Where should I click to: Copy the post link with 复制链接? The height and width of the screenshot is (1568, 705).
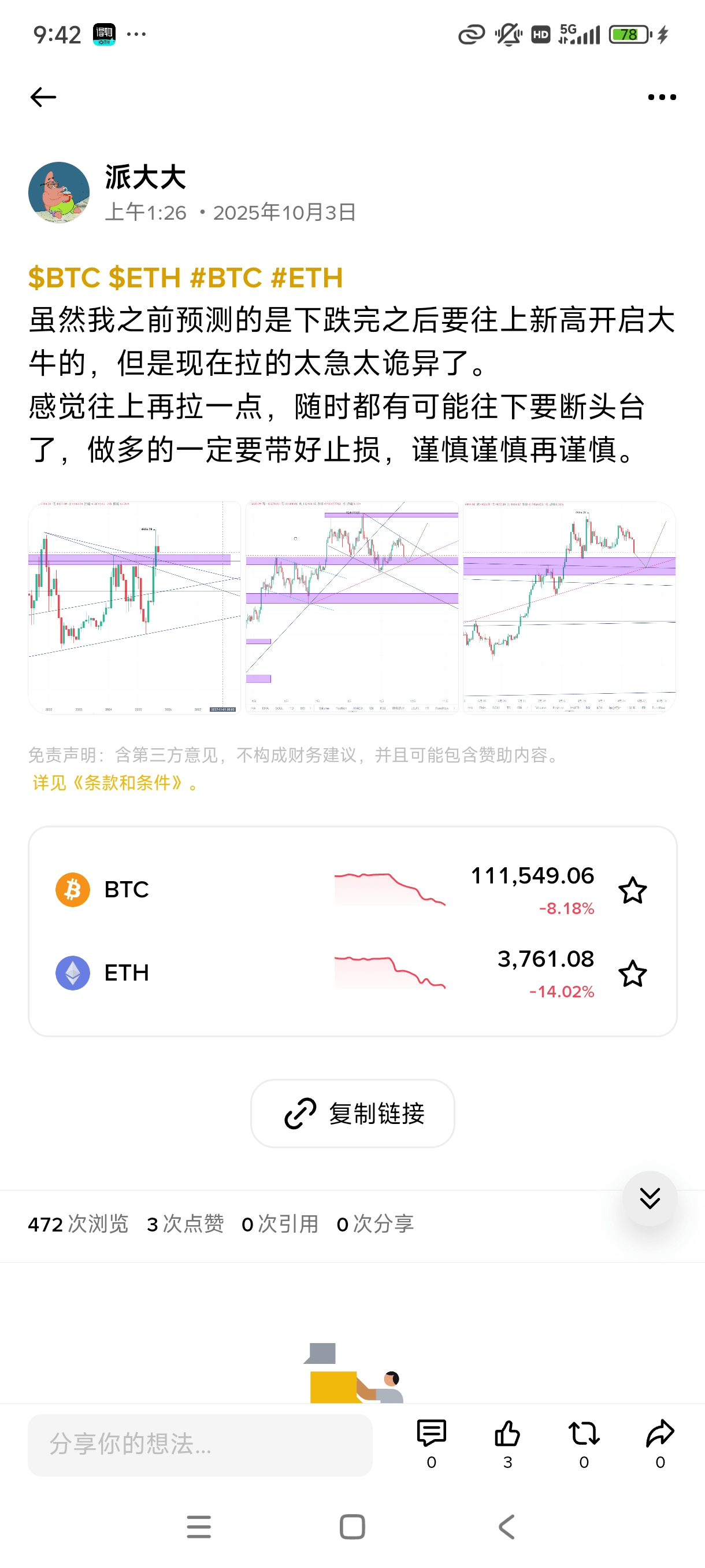tap(353, 1114)
